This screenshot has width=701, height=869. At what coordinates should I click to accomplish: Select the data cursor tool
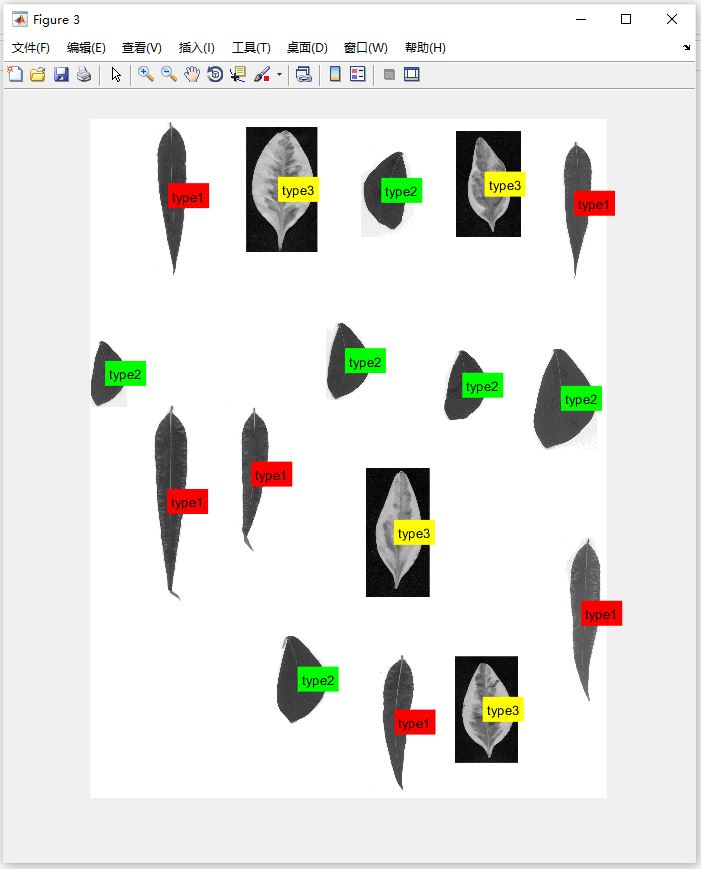tap(238, 74)
